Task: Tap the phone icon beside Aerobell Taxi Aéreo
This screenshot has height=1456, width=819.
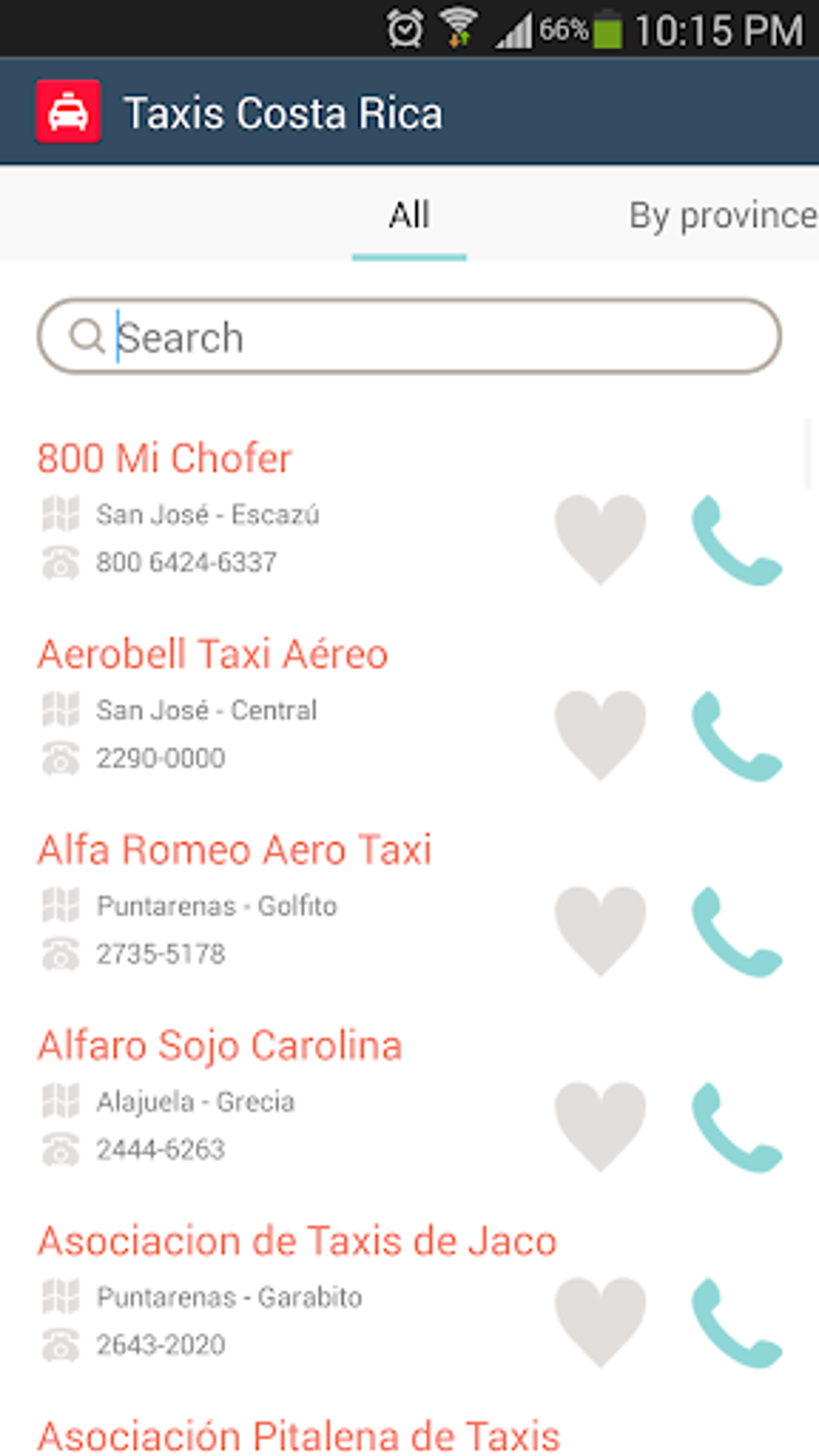Action: (739, 736)
